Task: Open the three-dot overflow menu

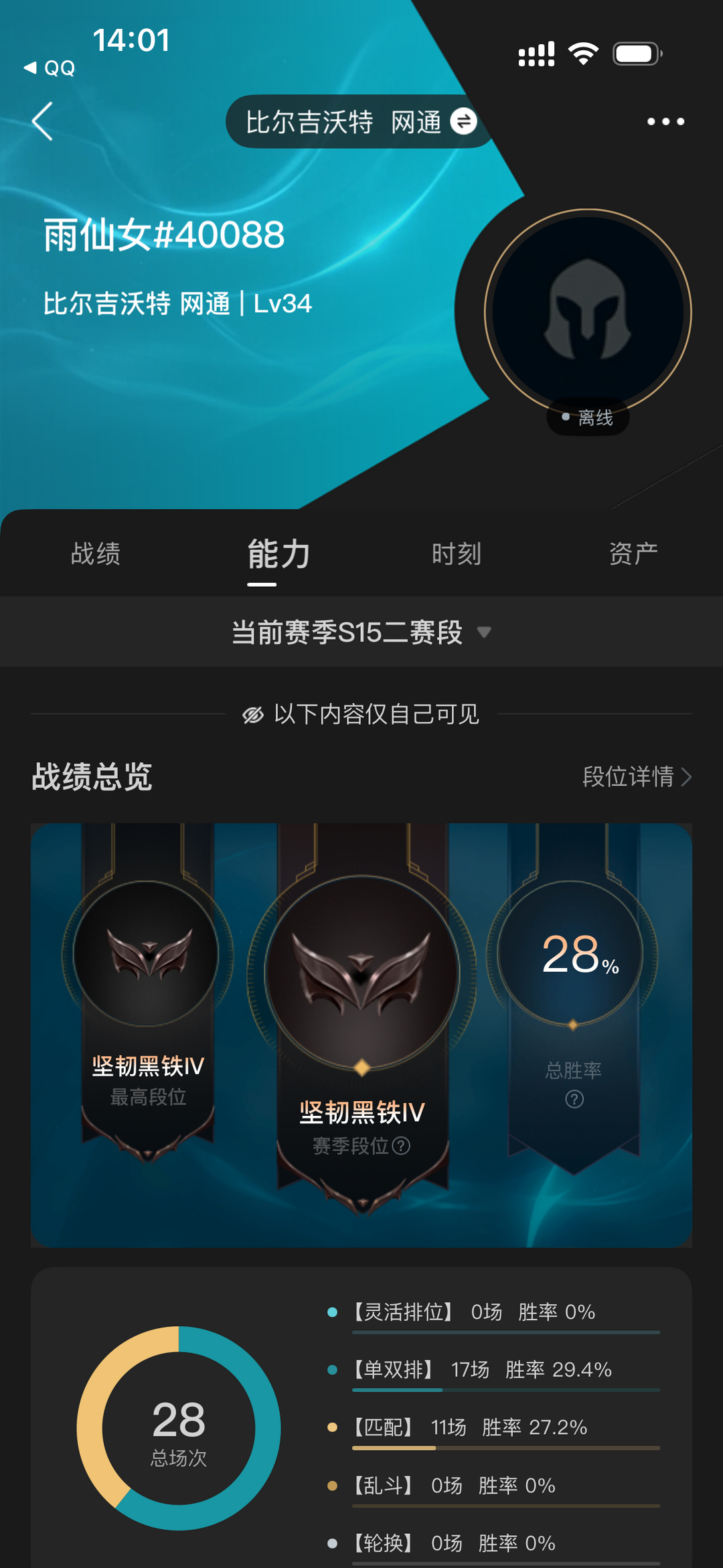Action: click(665, 121)
